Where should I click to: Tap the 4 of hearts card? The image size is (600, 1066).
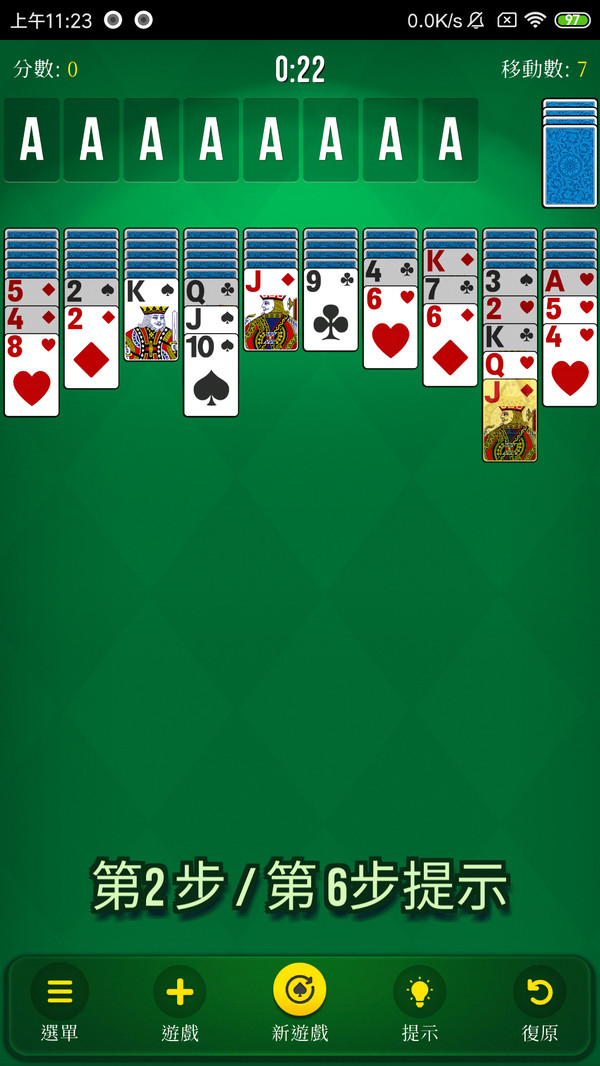point(570,368)
